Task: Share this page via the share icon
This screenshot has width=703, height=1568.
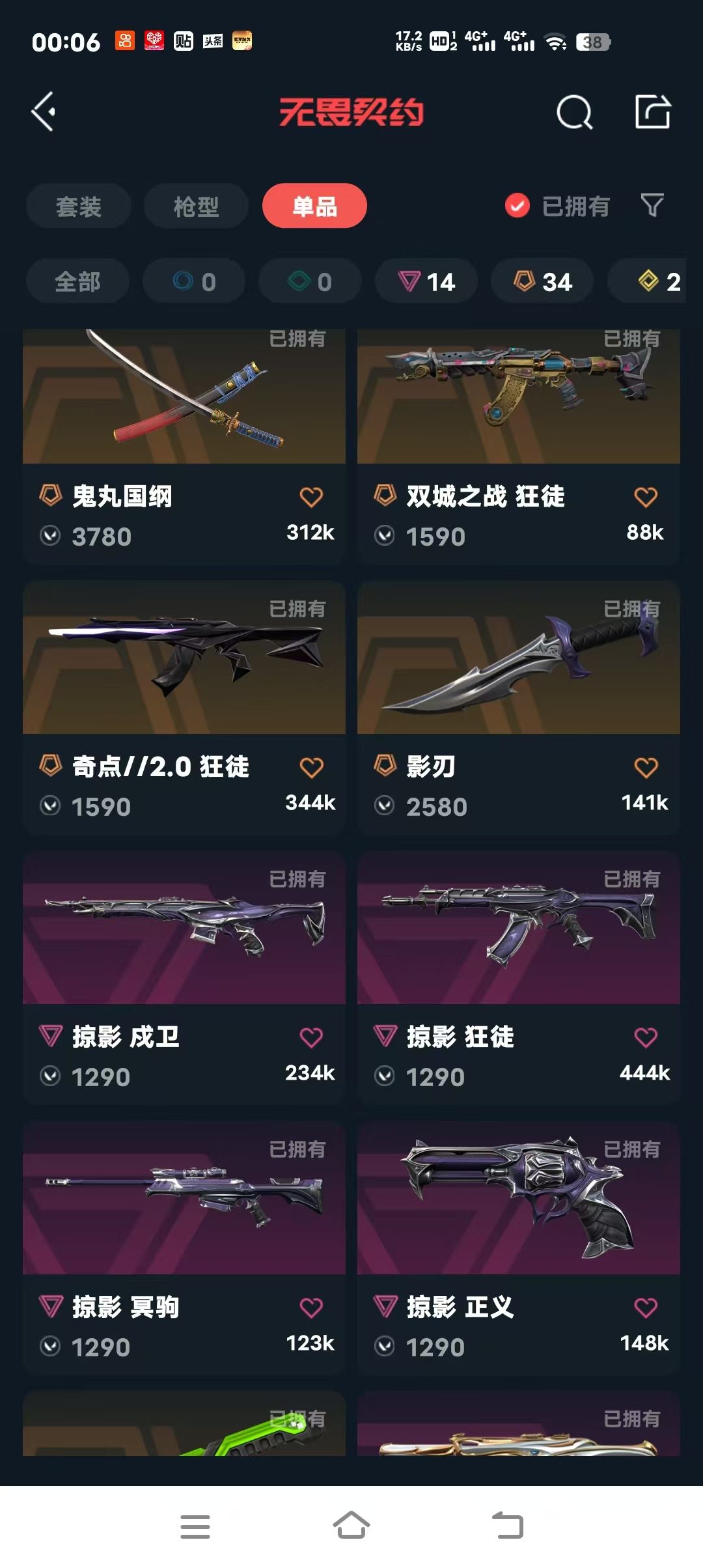Action: pyautogui.click(x=653, y=112)
